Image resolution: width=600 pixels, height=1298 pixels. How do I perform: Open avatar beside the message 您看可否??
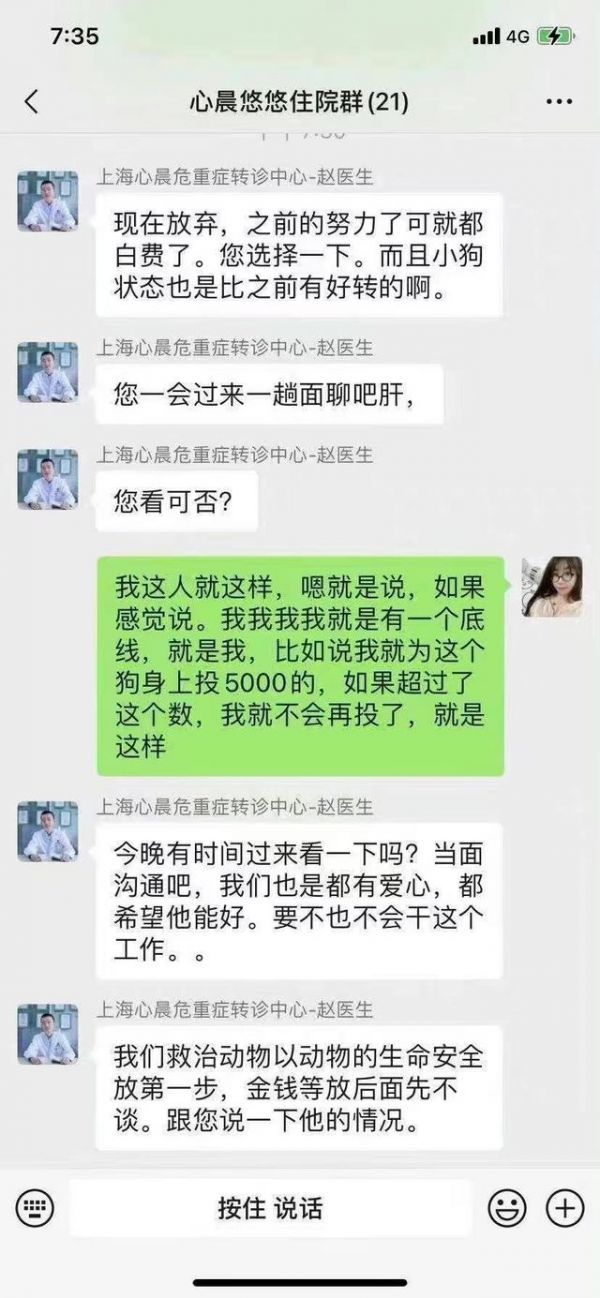click(x=47, y=479)
